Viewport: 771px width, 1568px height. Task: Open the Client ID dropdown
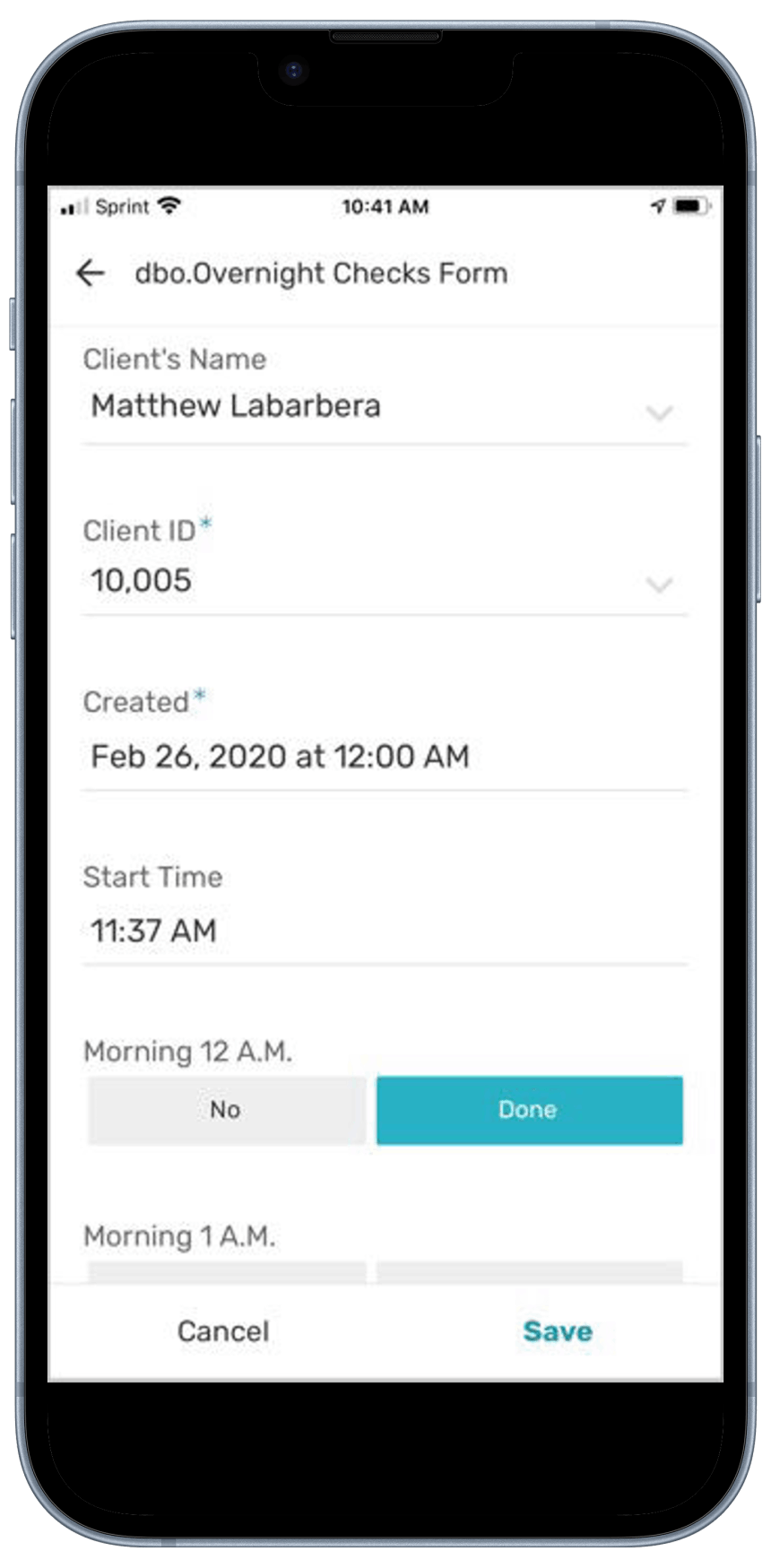click(x=385, y=581)
